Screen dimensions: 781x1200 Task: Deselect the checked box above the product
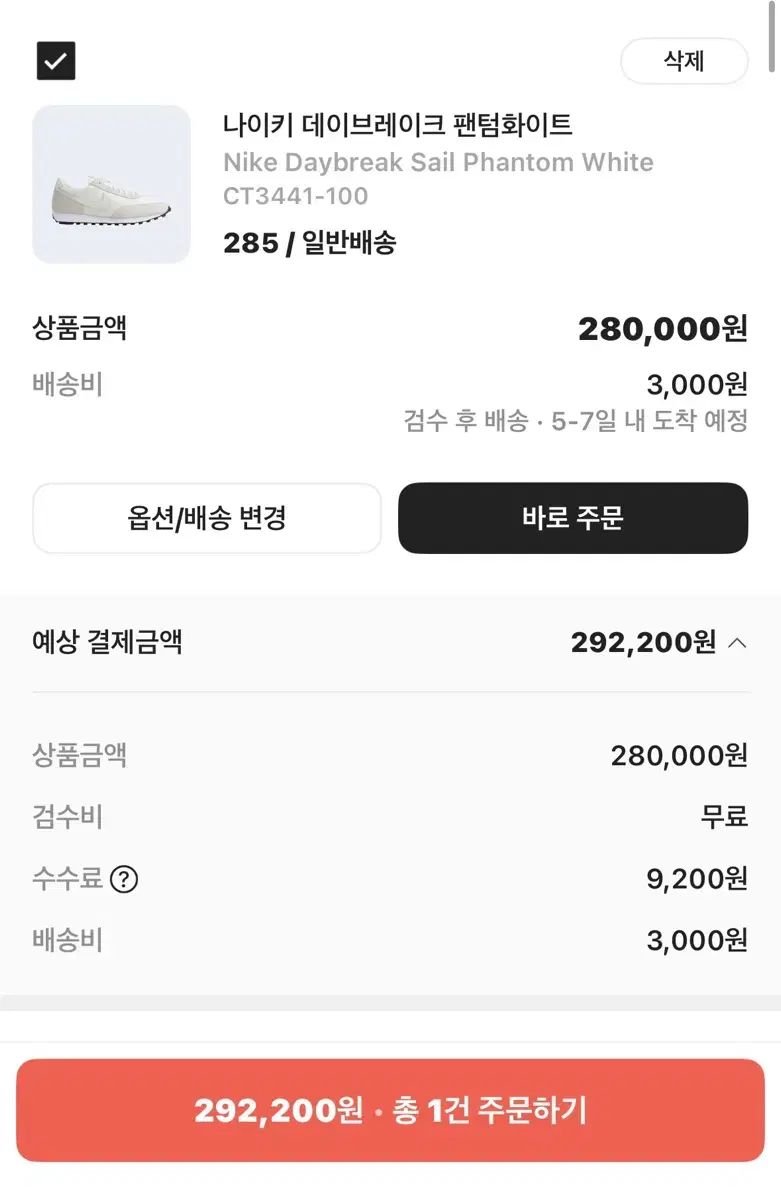point(55,60)
